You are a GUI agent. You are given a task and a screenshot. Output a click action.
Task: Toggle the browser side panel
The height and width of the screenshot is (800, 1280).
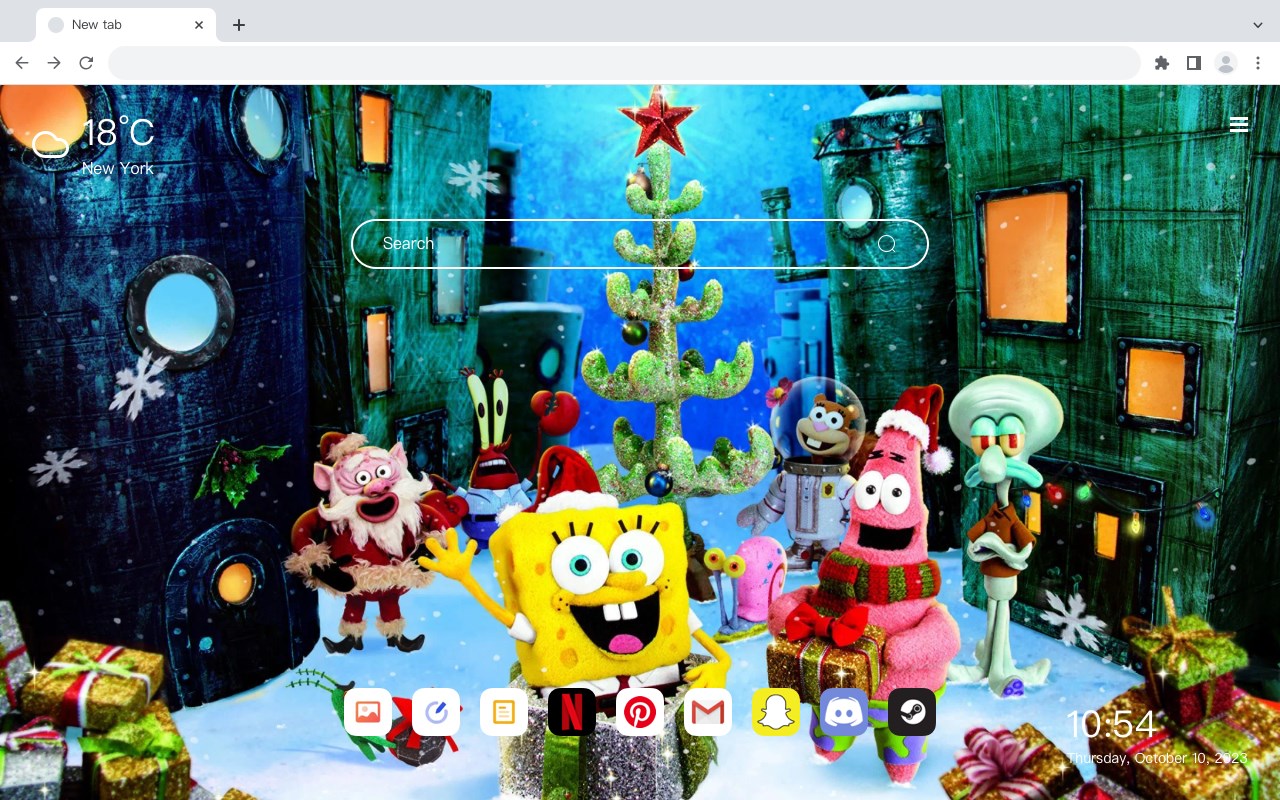tap(1193, 63)
